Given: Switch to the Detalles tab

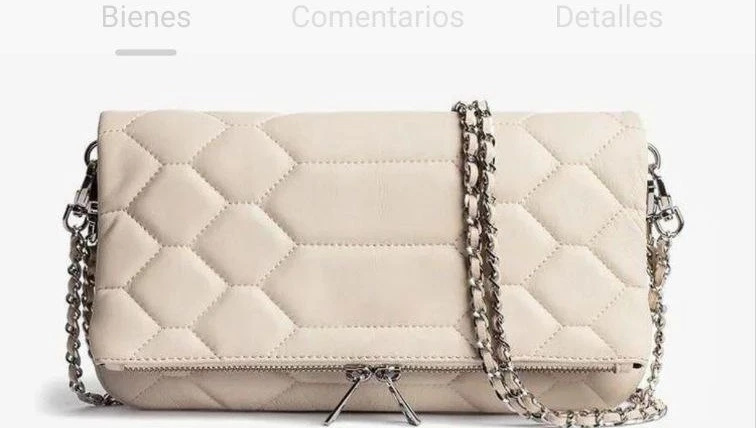Looking at the screenshot, I should [x=608, y=18].
